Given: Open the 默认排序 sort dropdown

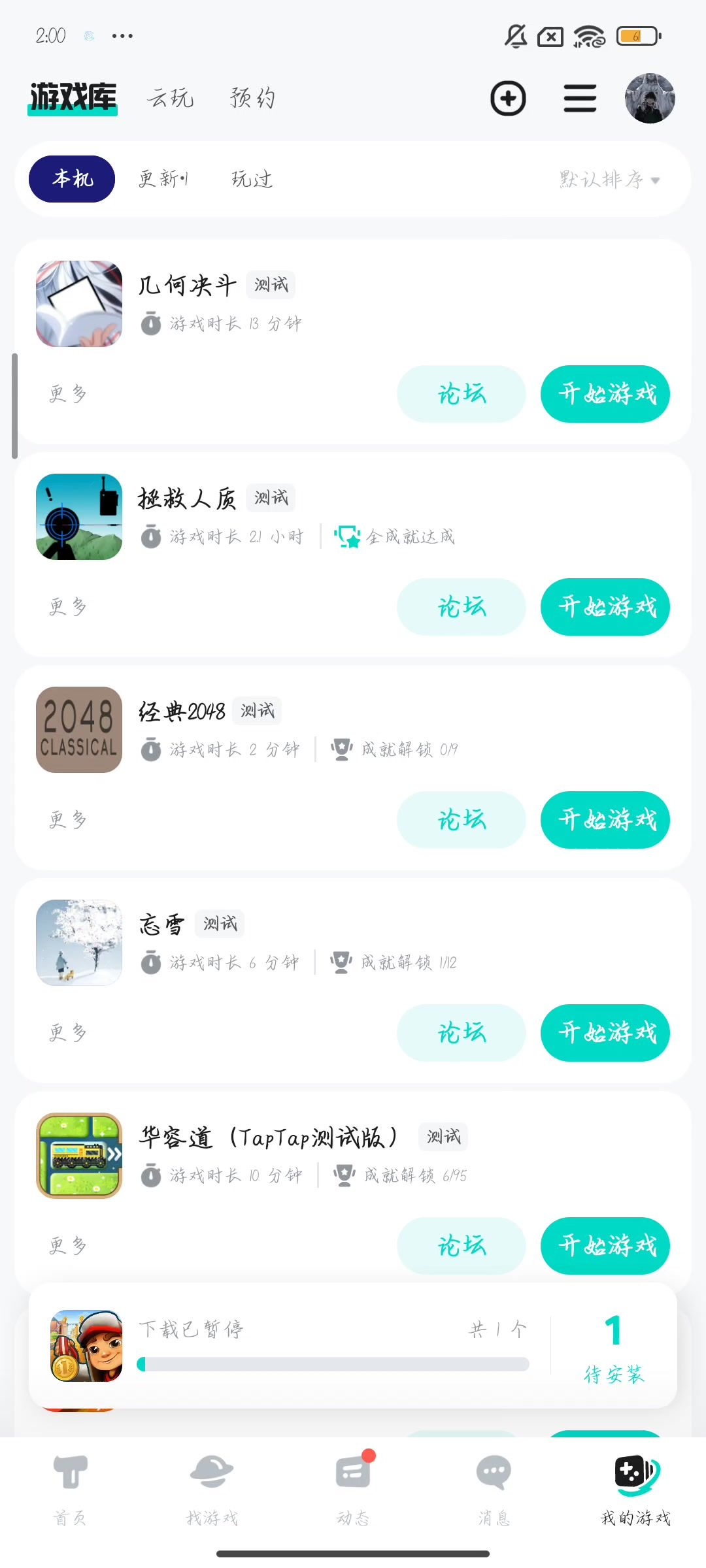Looking at the screenshot, I should 609,179.
